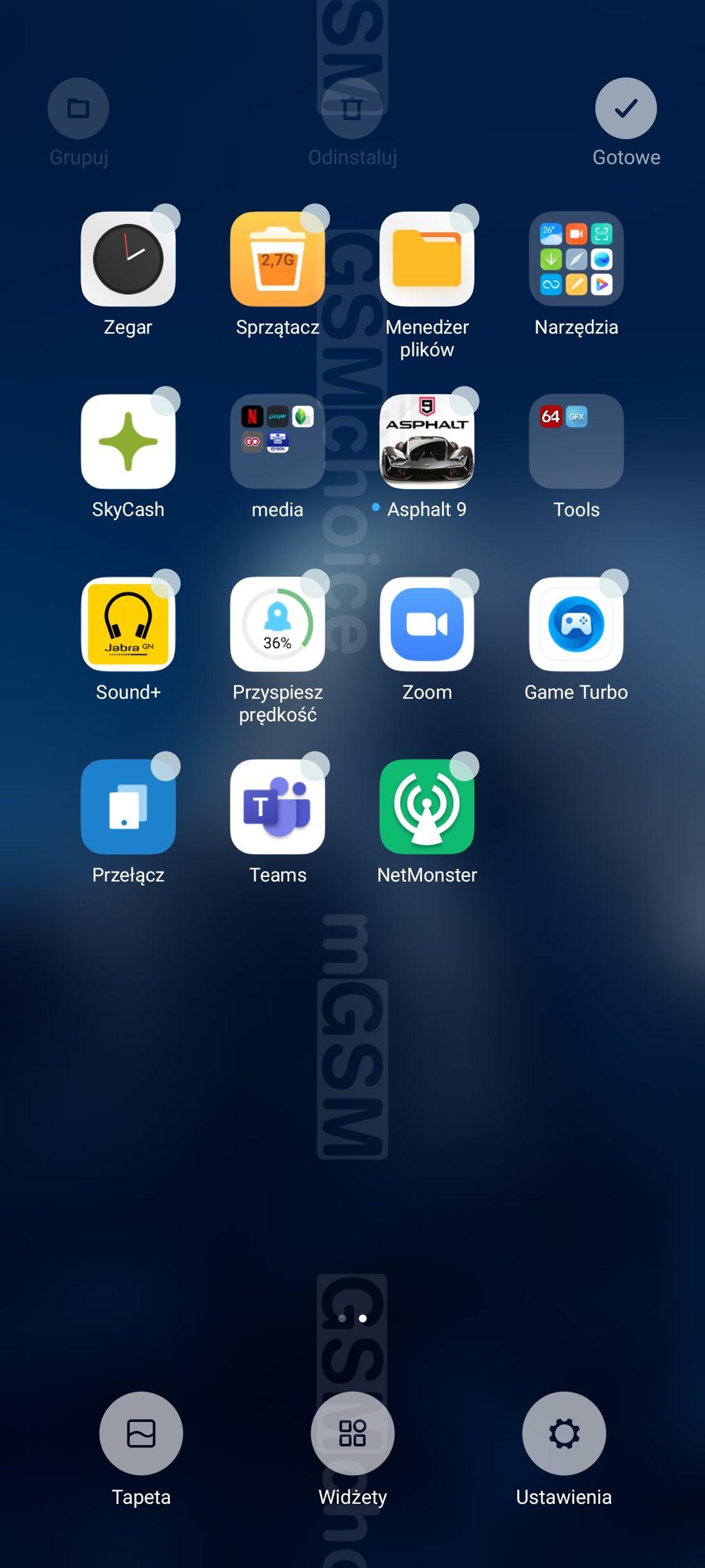
Task: Select the Przyspiesz prędkość shortcut
Action: click(x=277, y=625)
